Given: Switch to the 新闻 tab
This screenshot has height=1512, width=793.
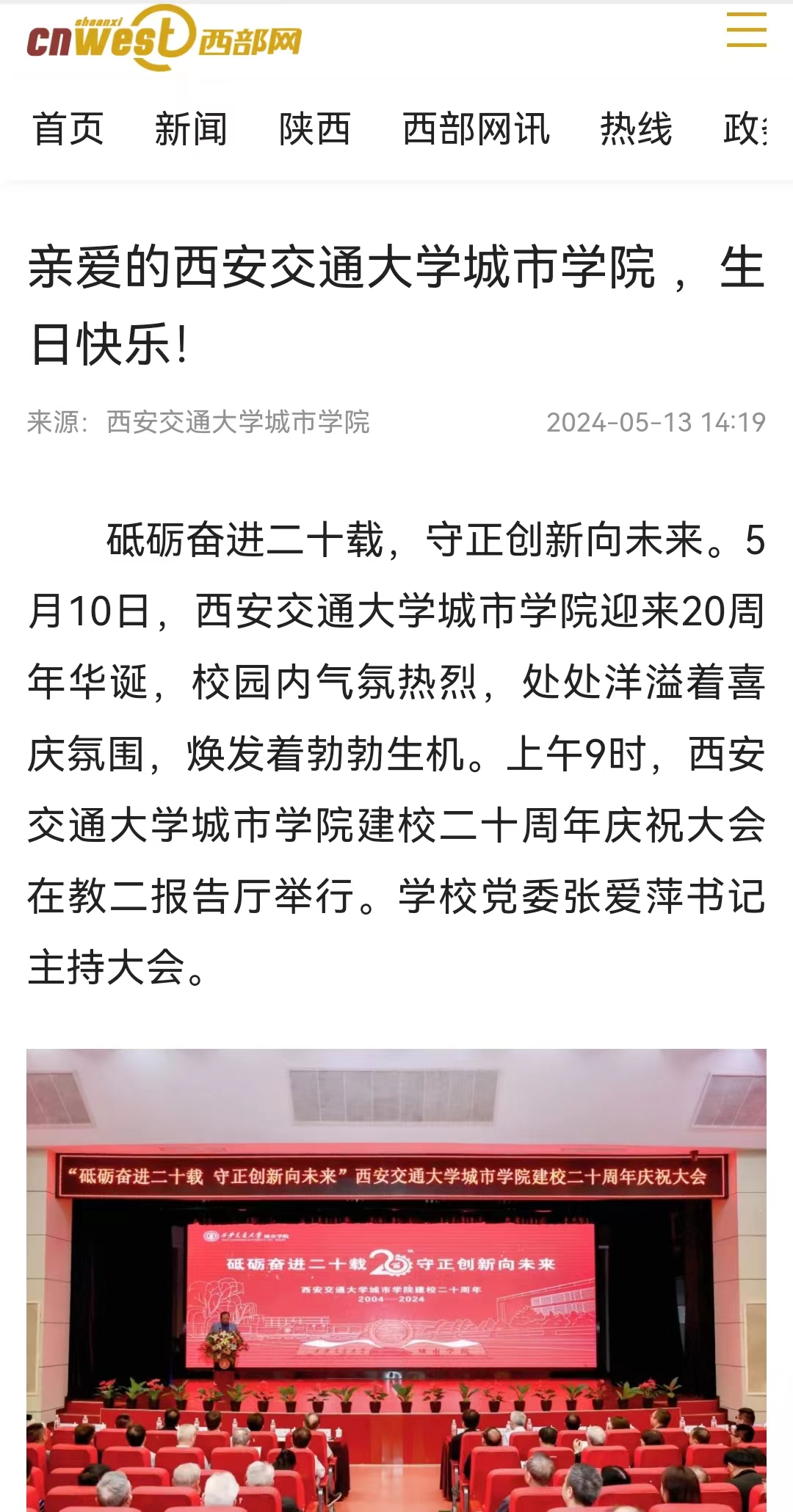Looking at the screenshot, I should tap(191, 129).
